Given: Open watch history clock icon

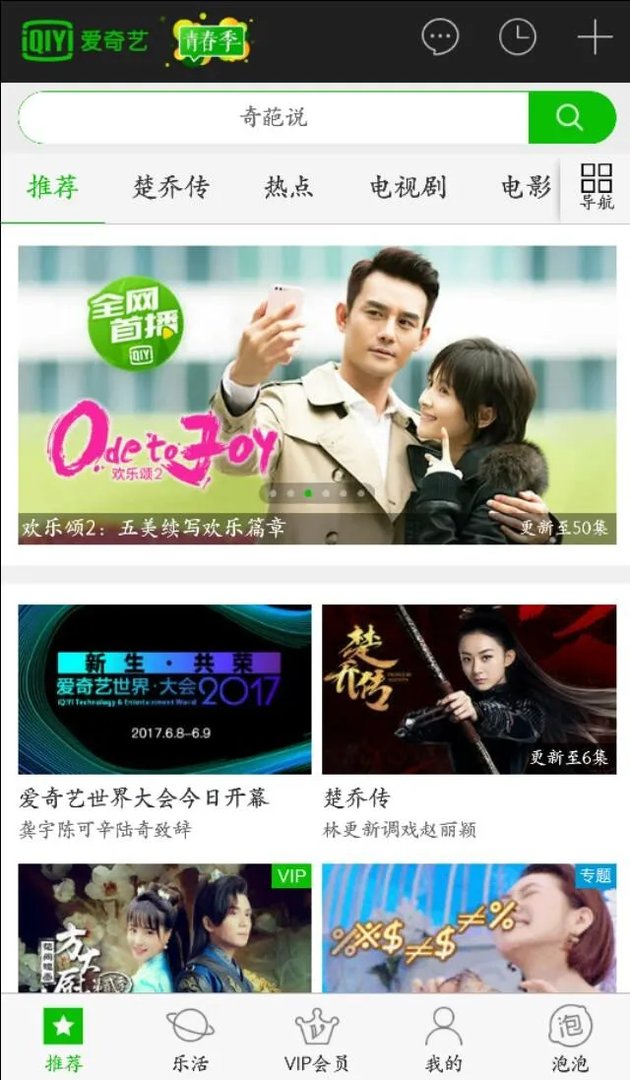Looking at the screenshot, I should pos(517,38).
